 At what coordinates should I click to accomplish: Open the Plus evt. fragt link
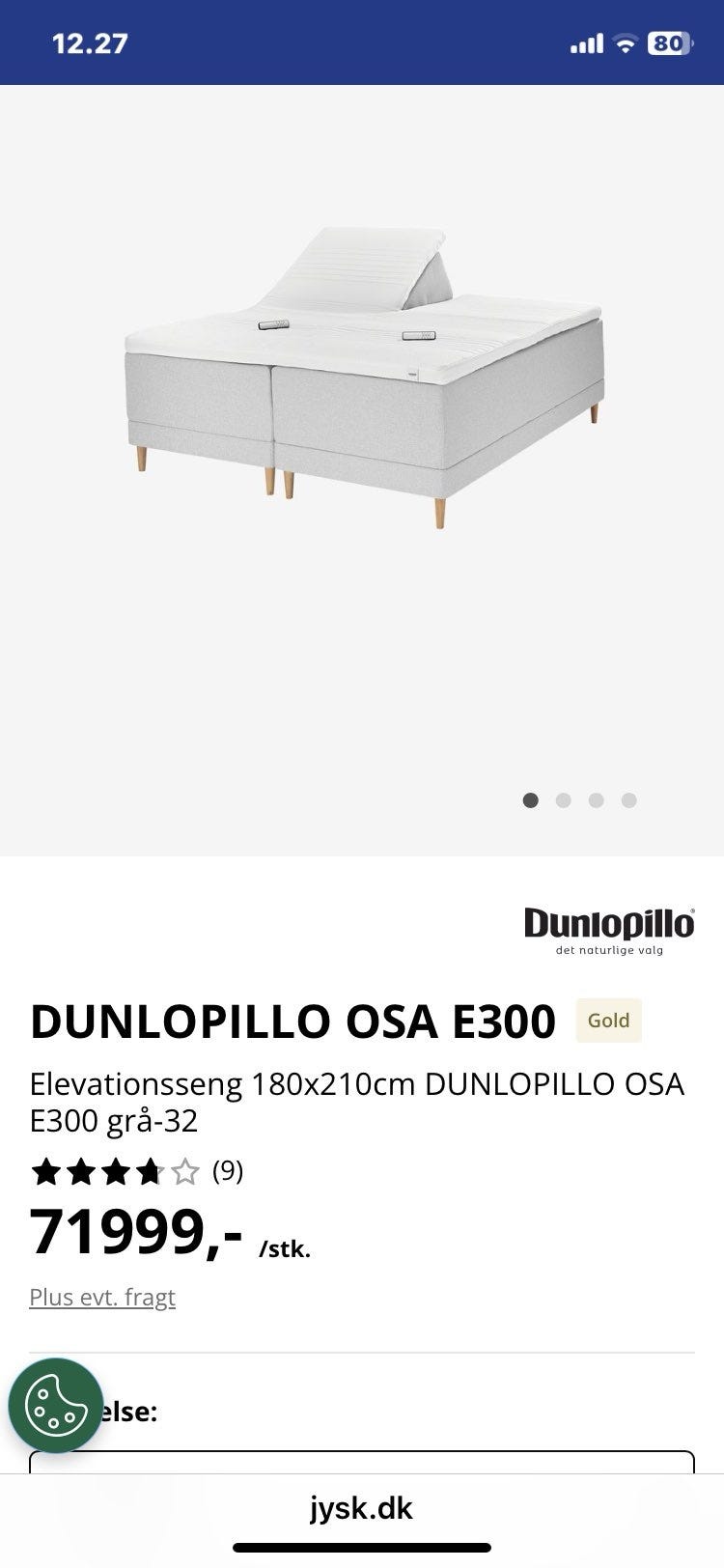[102, 1297]
